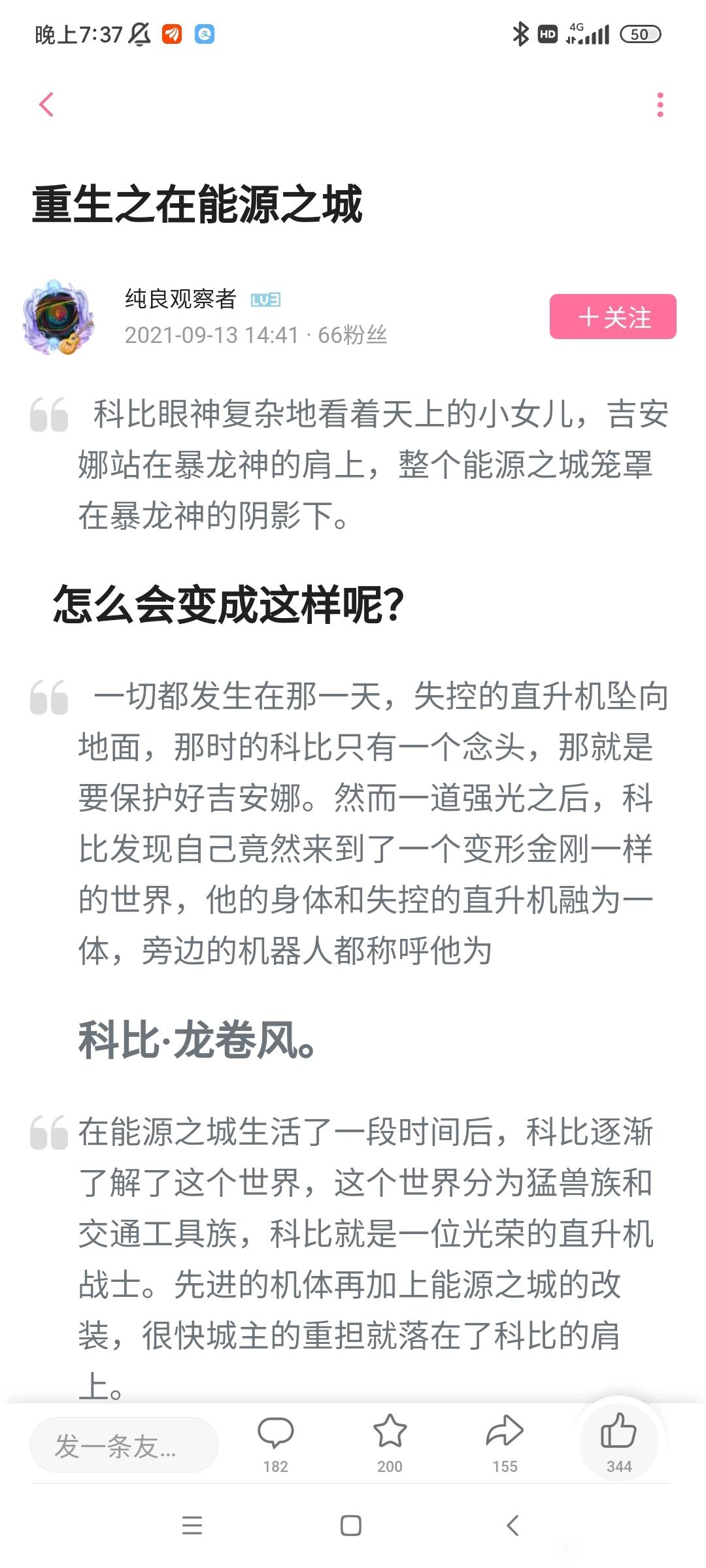The width and height of the screenshot is (706, 1568).
Task: Open the 182 comments
Action: tap(276, 1445)
